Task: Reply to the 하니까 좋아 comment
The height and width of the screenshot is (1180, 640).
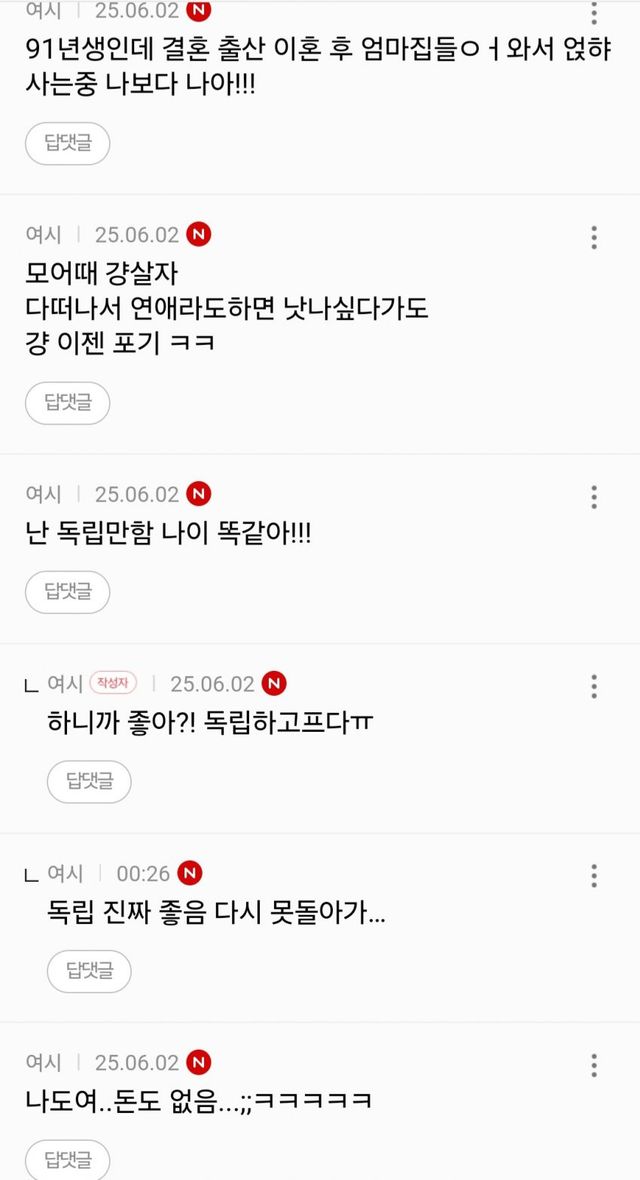Action: pyautogui.click(x=89, y=781)
